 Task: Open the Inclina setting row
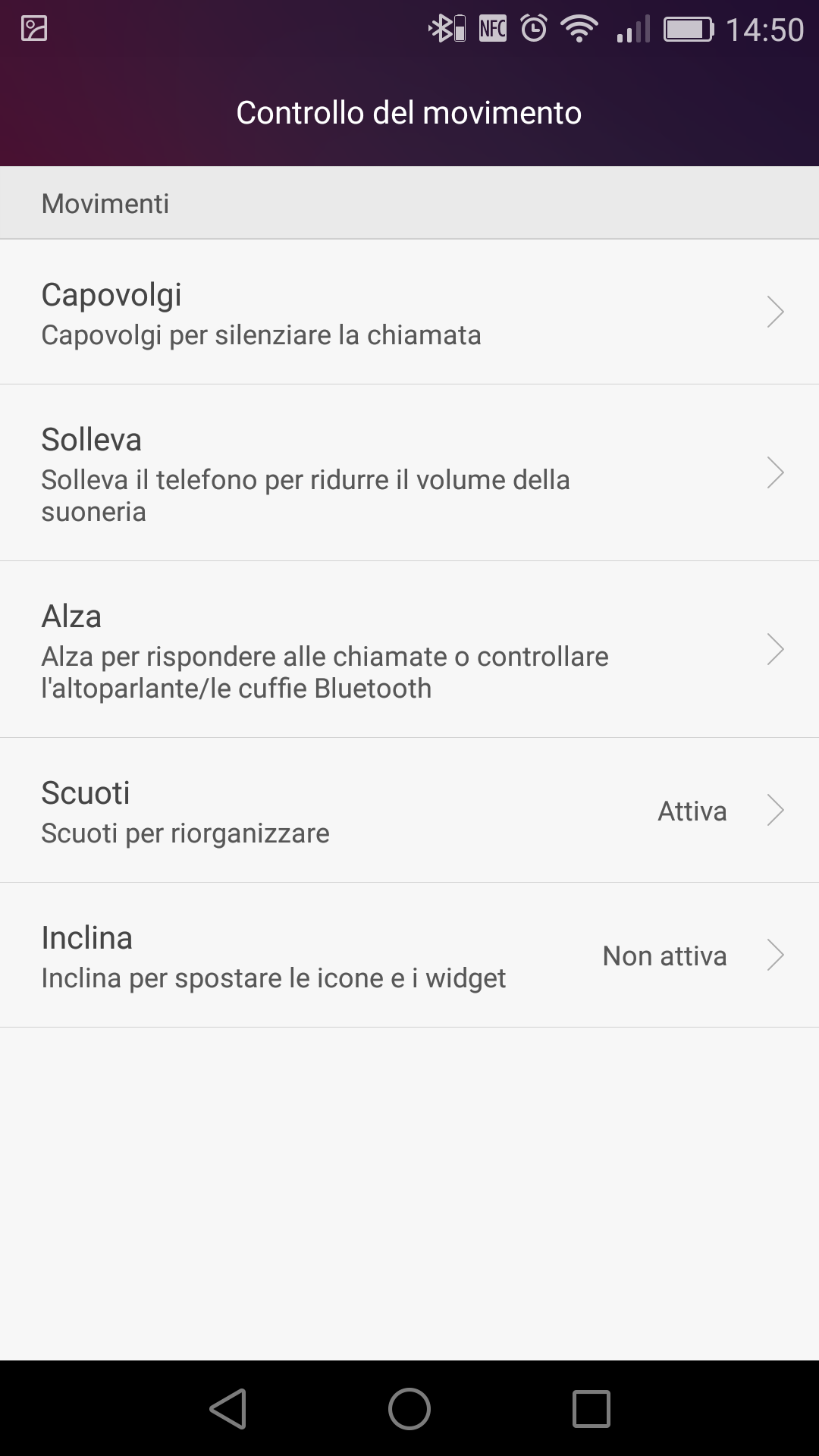click(409, 955)
